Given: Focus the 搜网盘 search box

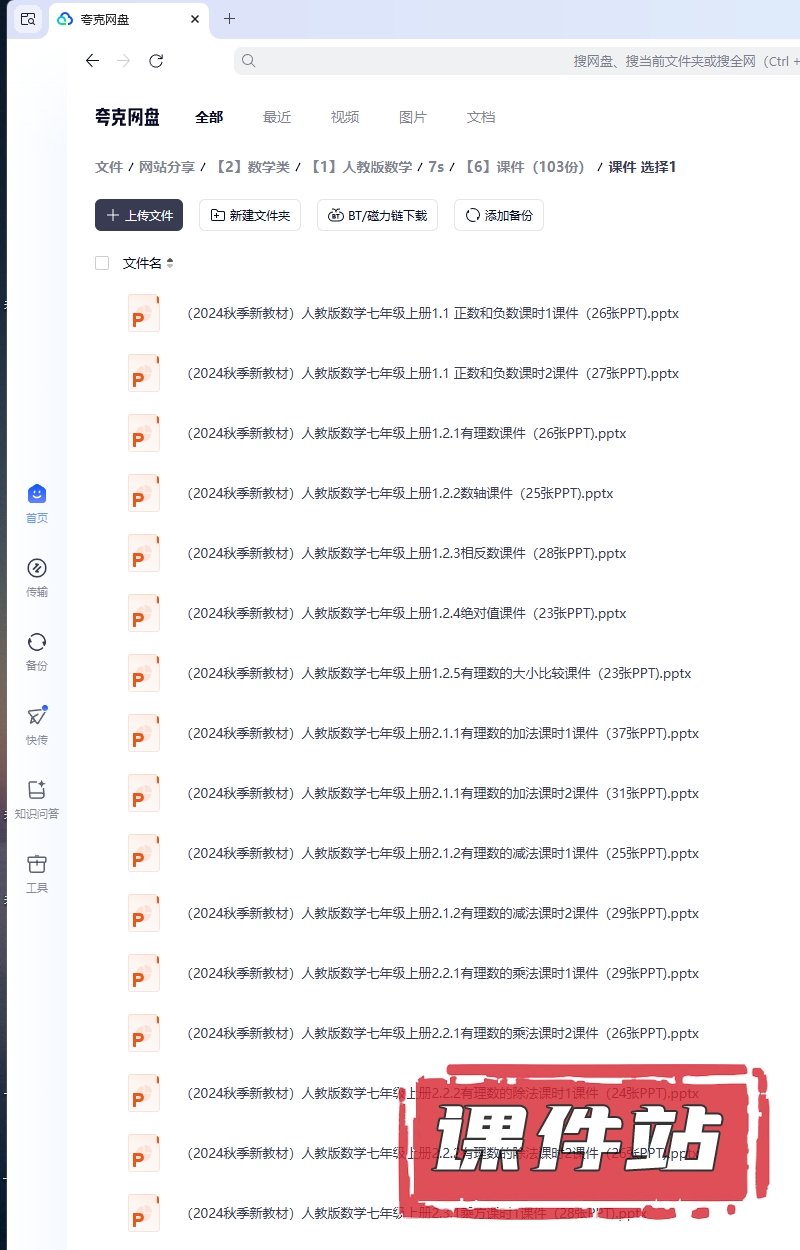Looking at the screenshot, I should (x=500, y=61).
